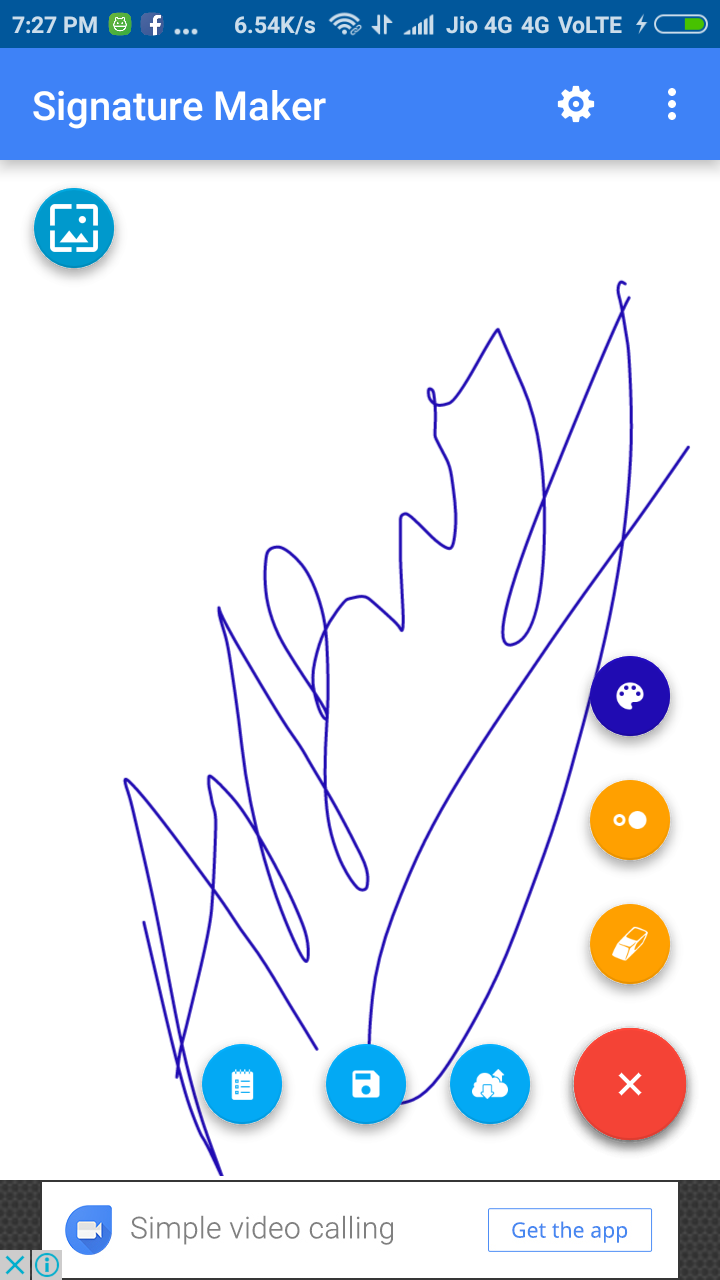Clear the canvas with the red X button

click(x=630, y=1083)
